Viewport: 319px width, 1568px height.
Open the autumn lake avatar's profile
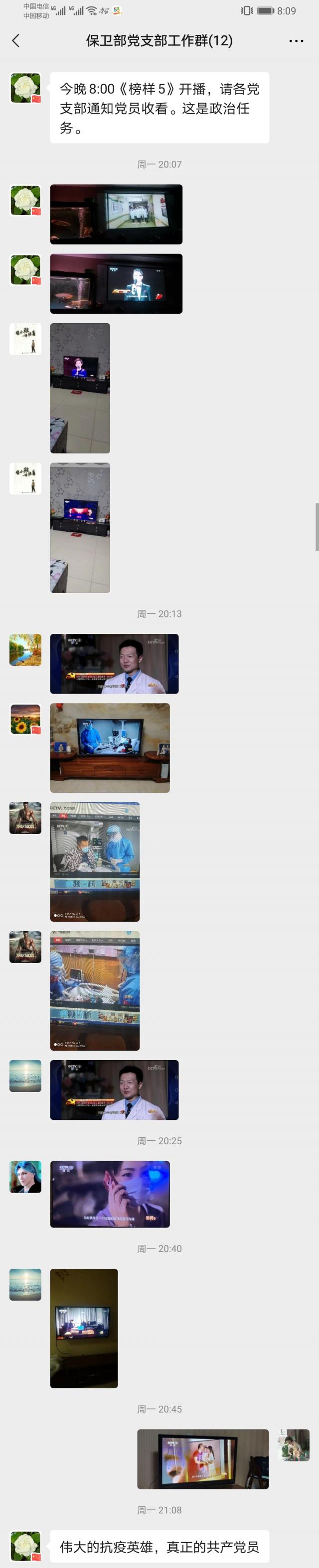click(25, 649)
